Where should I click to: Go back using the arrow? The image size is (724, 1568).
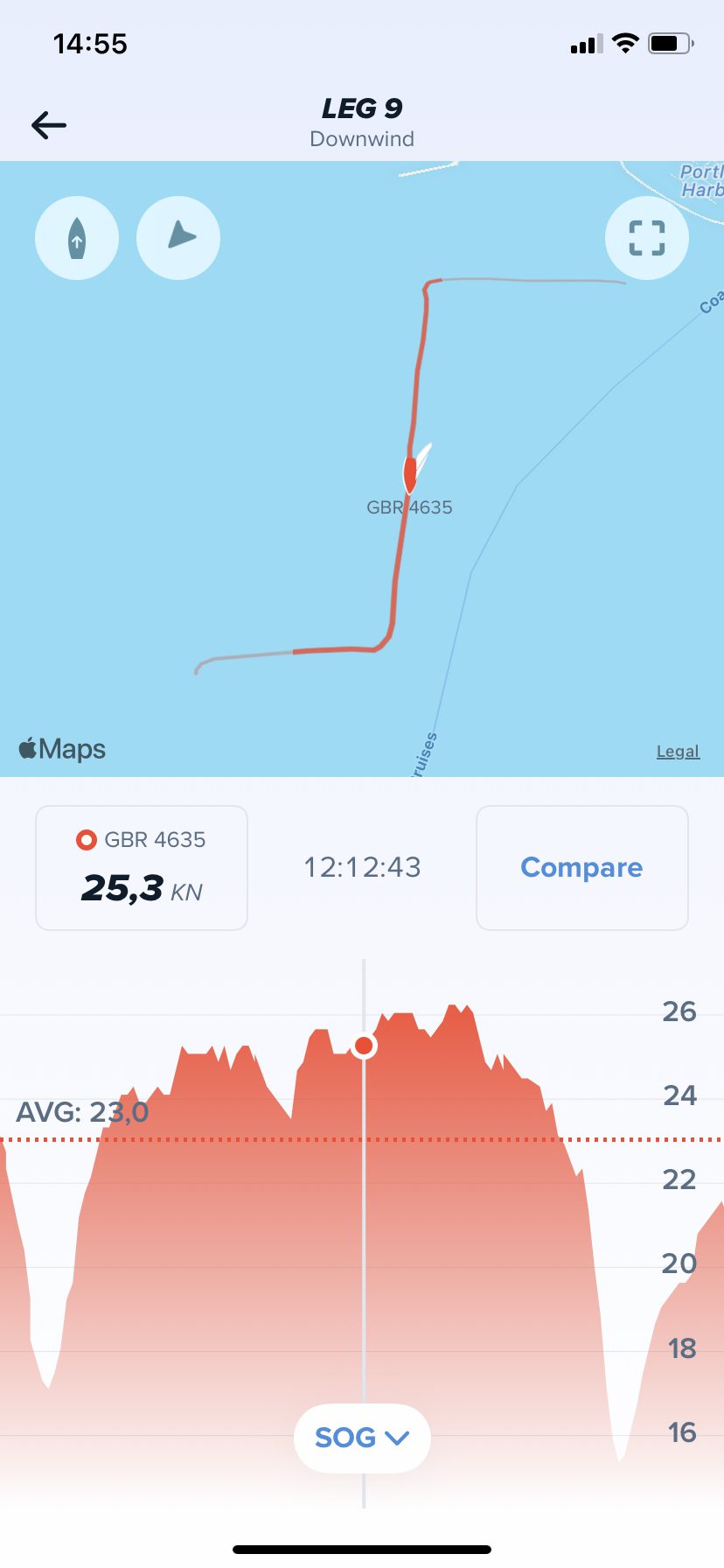coord(49,125)
